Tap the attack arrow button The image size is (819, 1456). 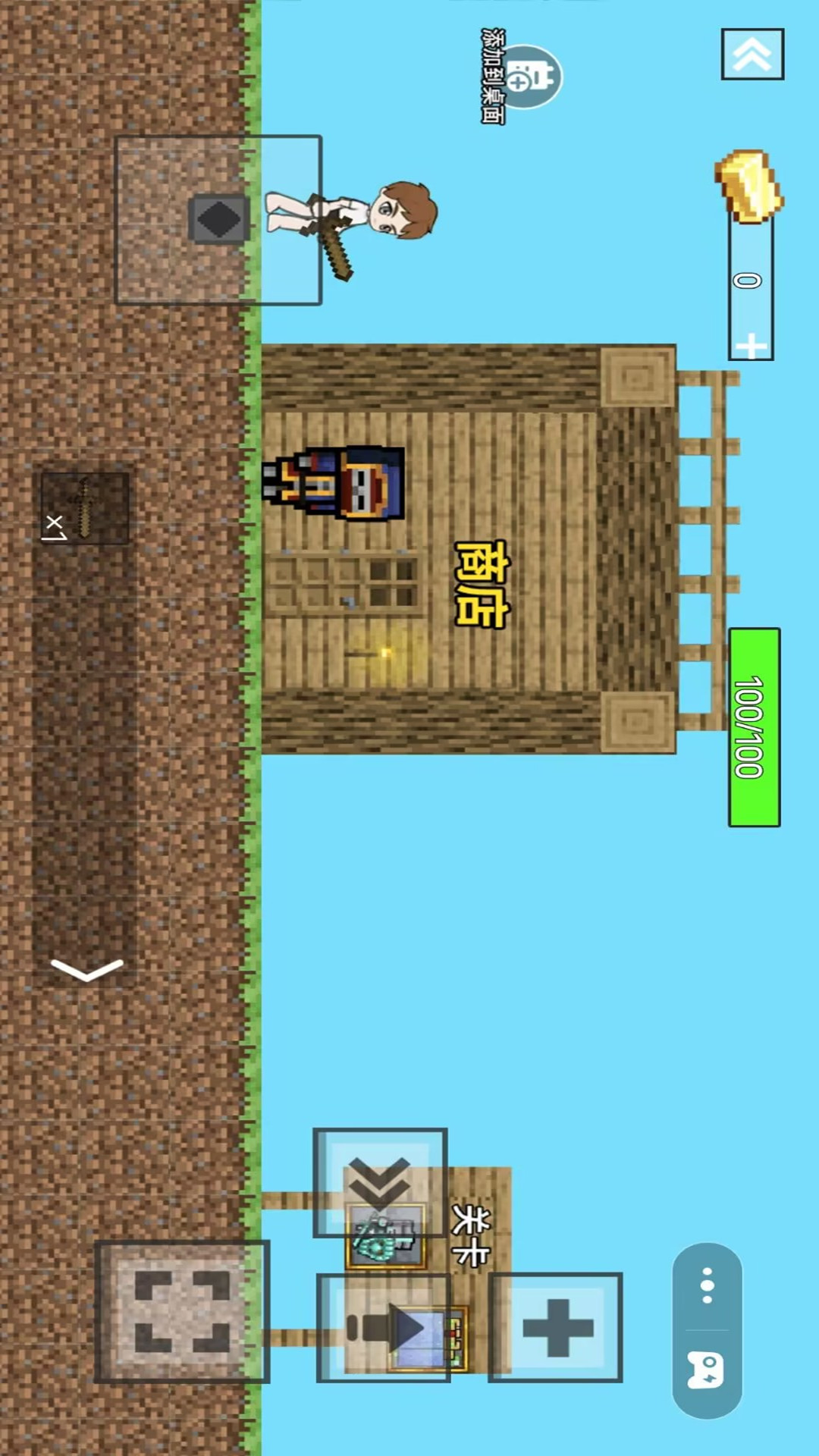pos(384,1328)
